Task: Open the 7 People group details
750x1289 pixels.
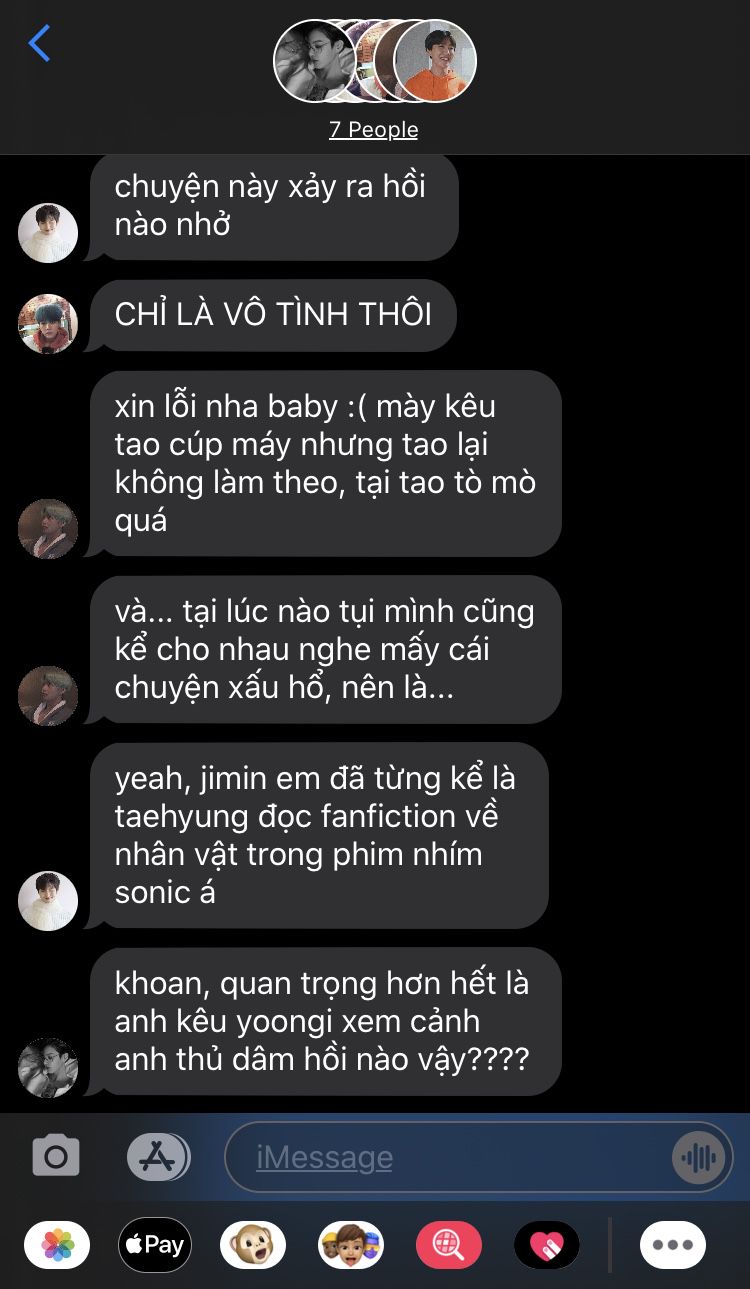Action: (x=374, y=130)
